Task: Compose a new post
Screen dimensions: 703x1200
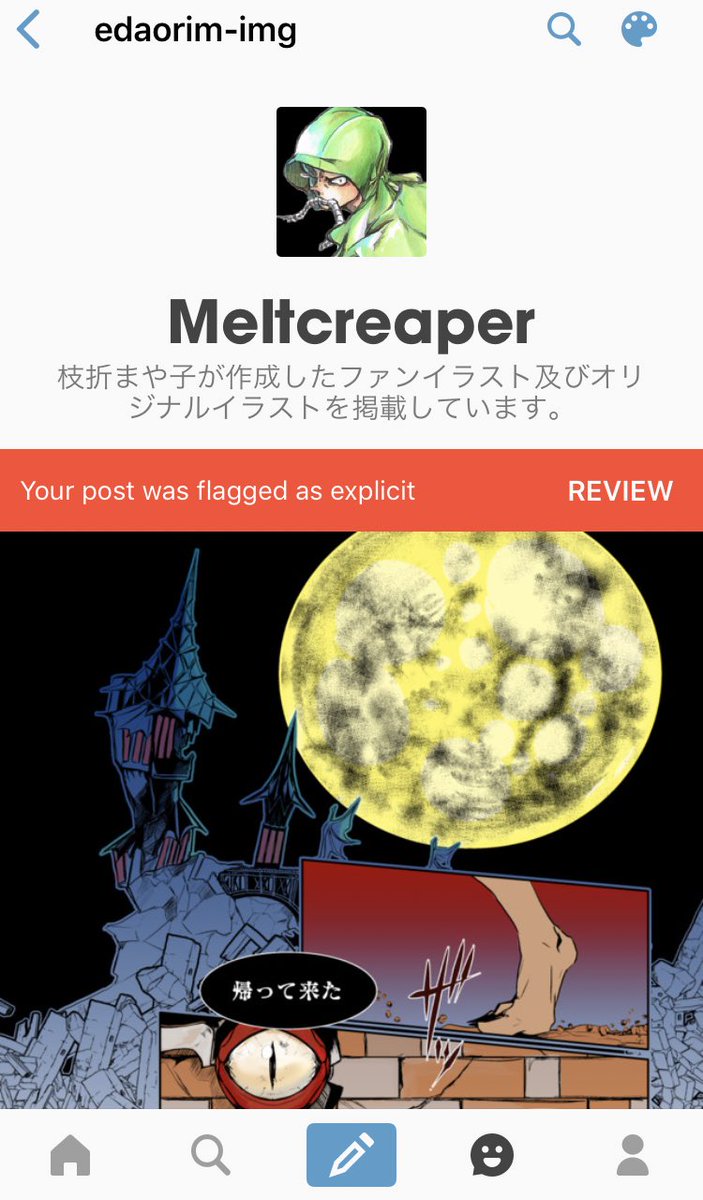Action: pos(351,1156)
